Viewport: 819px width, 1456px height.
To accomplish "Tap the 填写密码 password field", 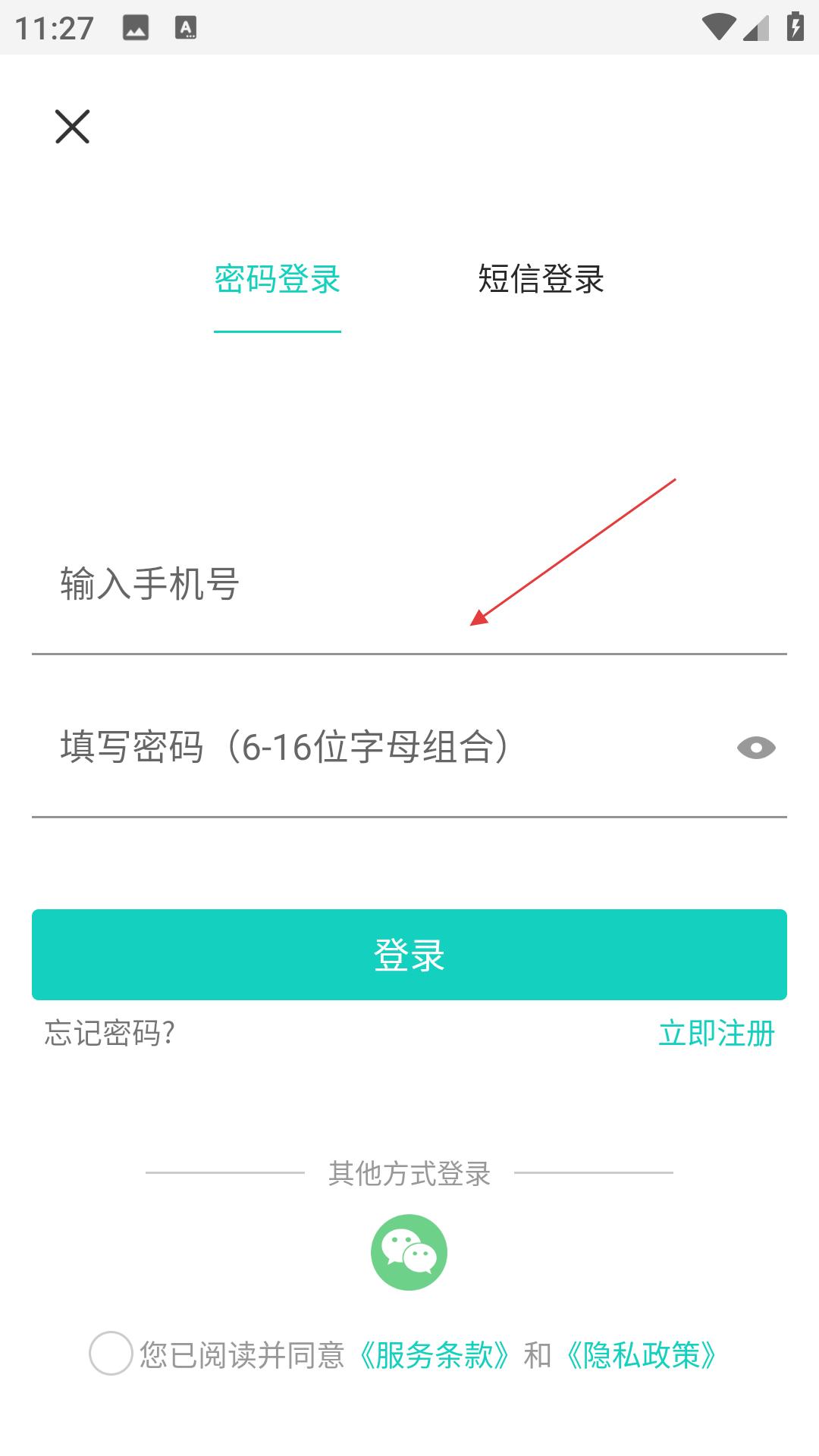I will pos(379,748).
